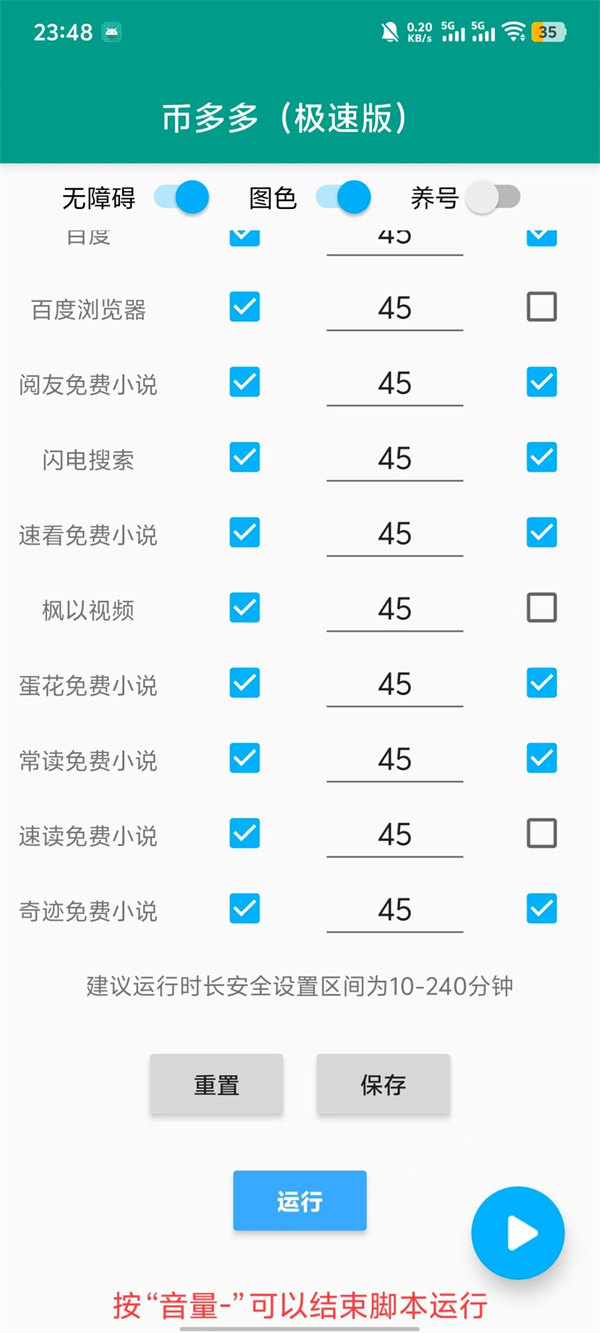Enable the 养号 switch

493,197
